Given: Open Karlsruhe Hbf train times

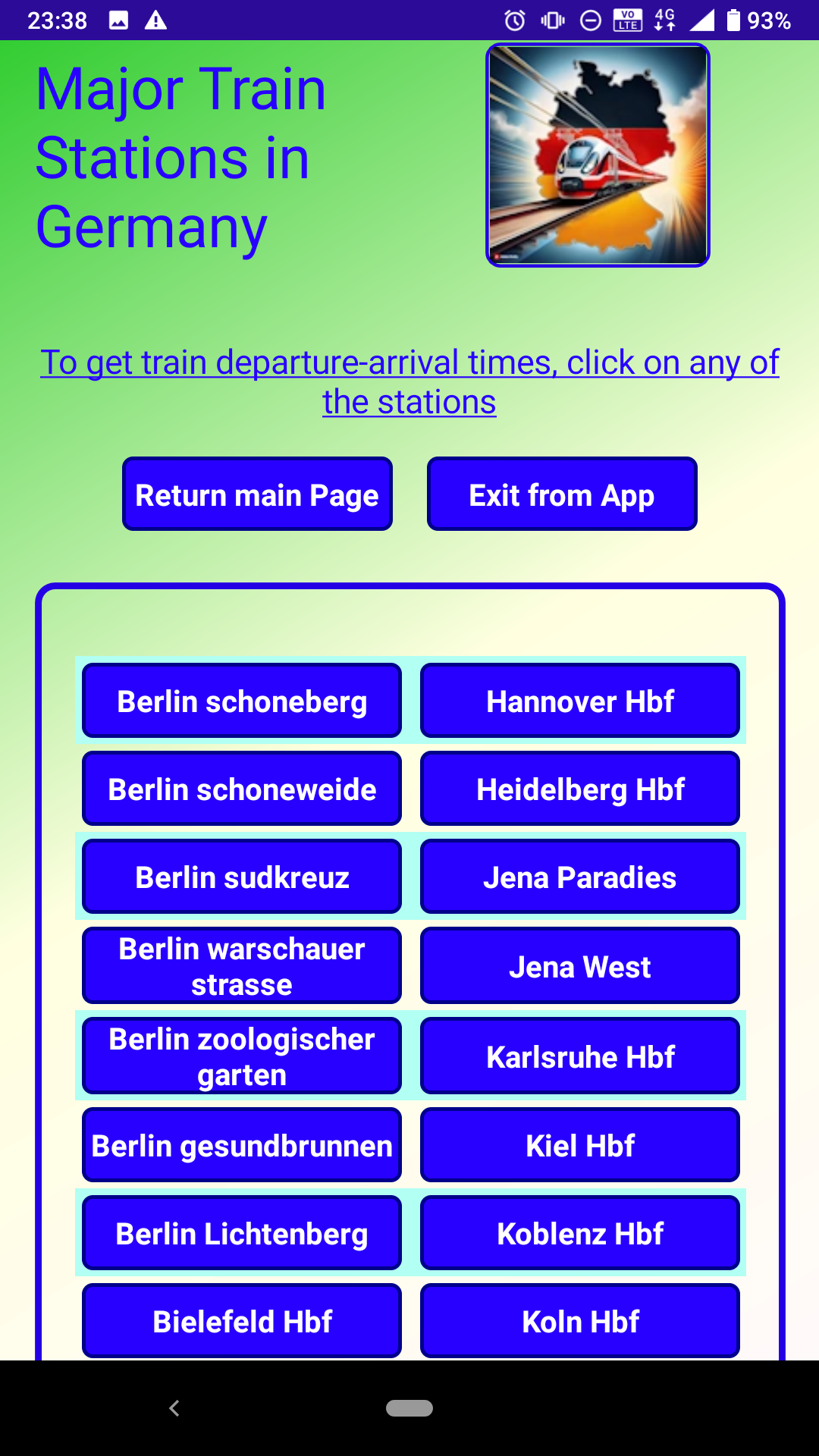Looking at the screenshot, I should click(580, 1056).
